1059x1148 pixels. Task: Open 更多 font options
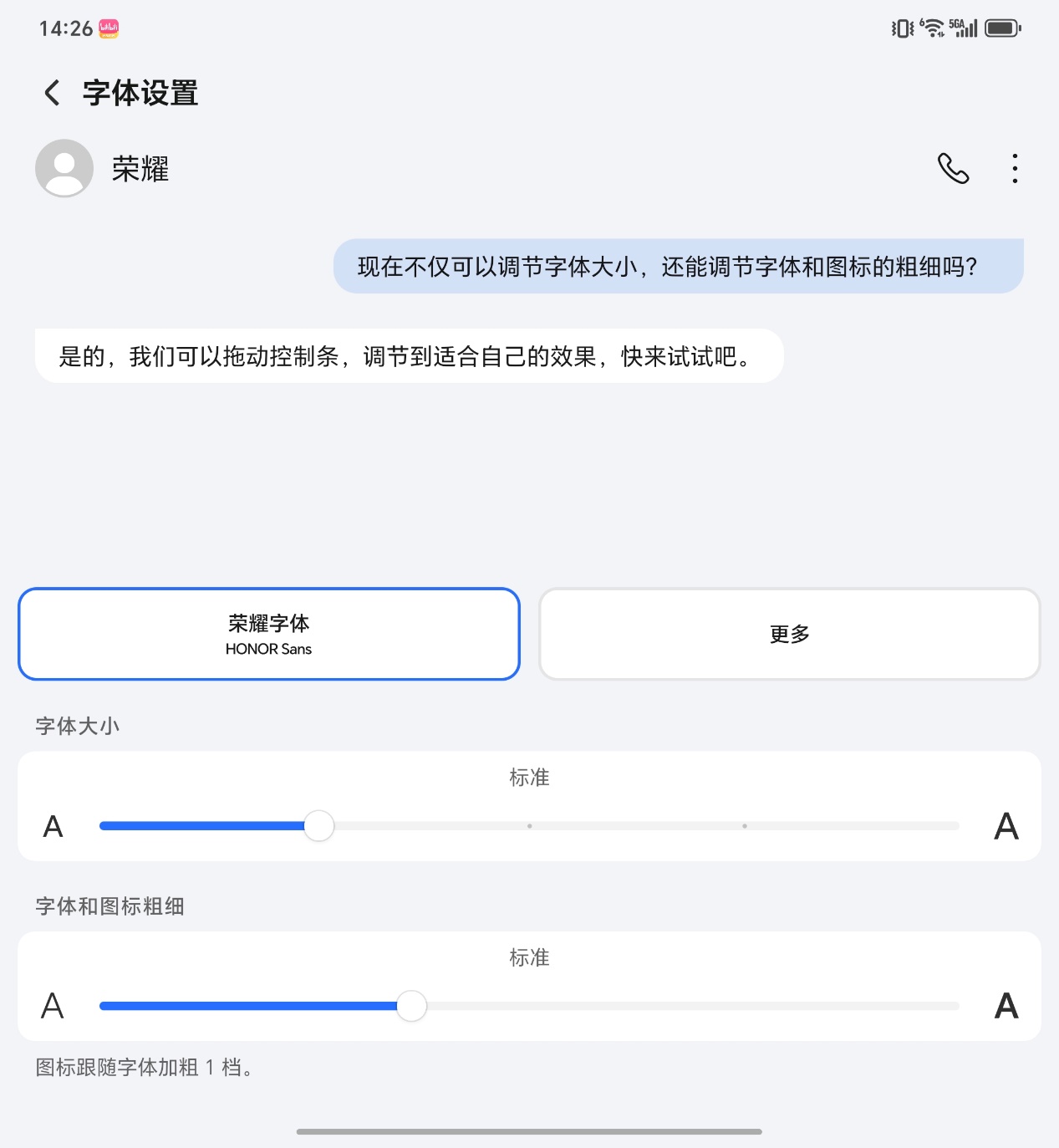pyautogui.click(x=790, y=634)
